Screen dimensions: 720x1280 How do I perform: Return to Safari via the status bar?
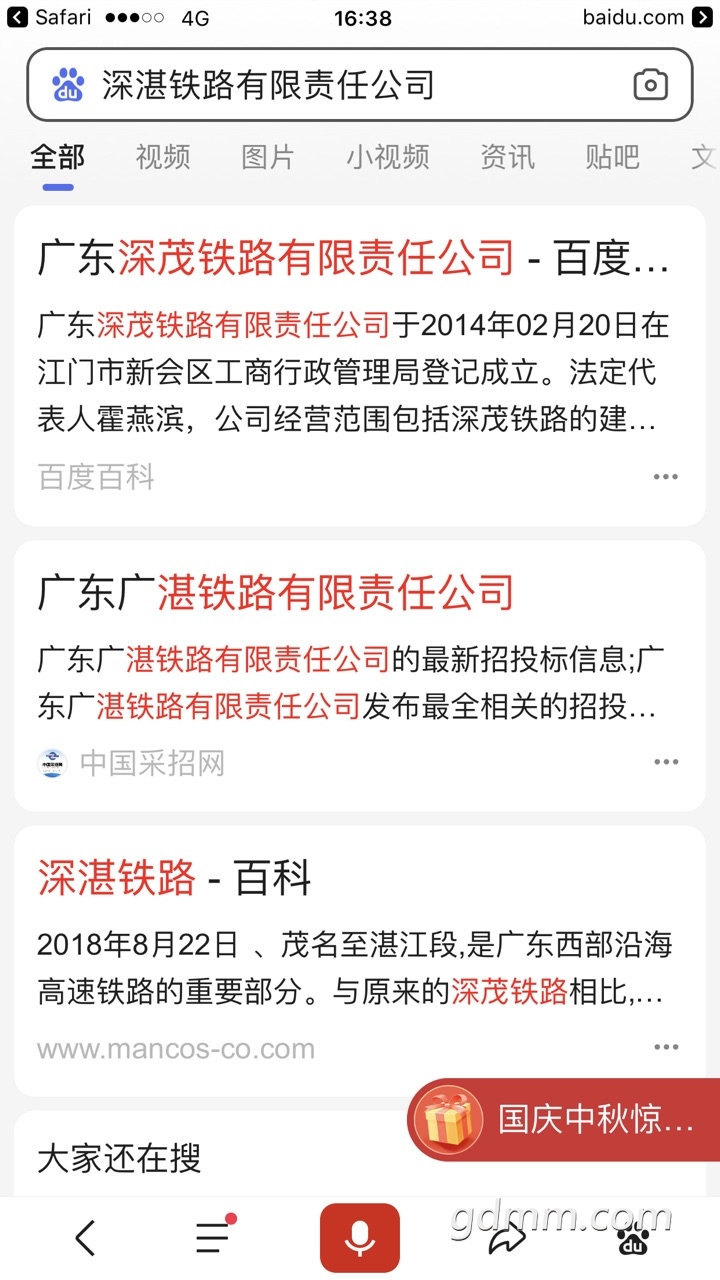point(50,17)
